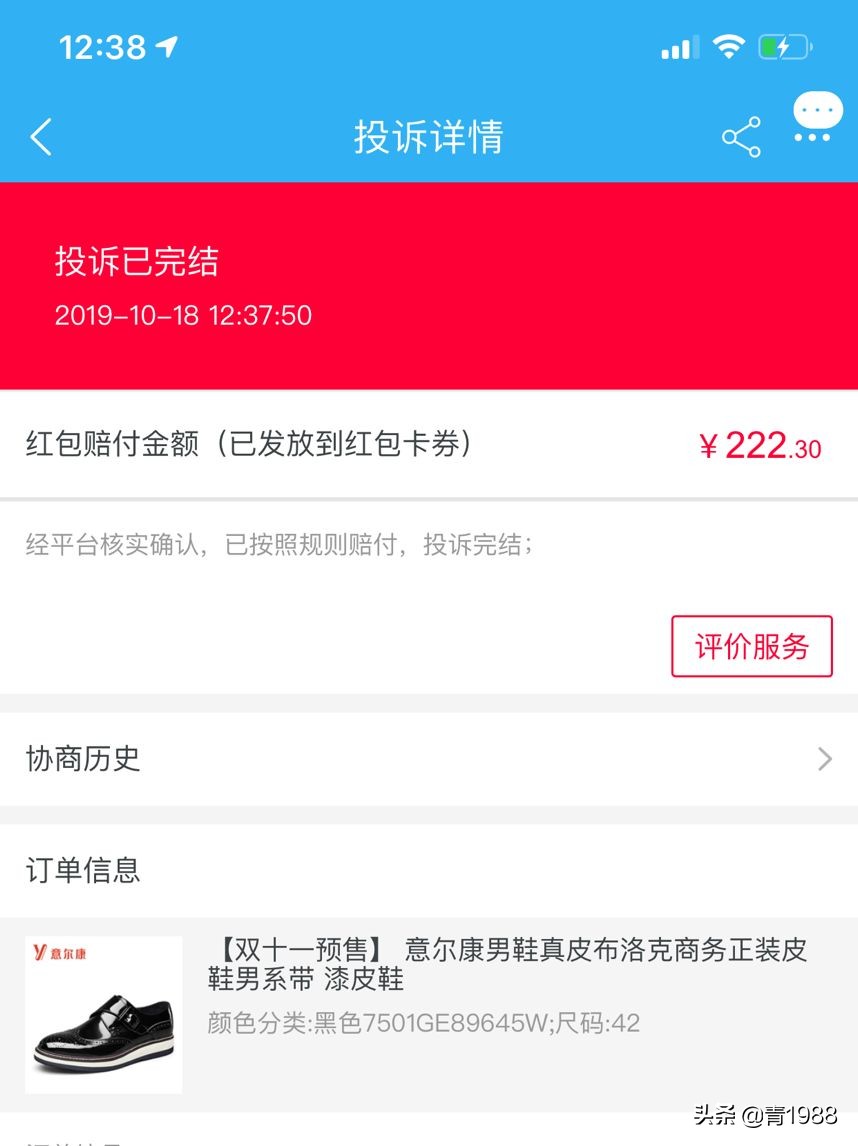Tap the back arrow to exit complaint details
Viewport: 858px width, 1146px height.
coord(40,136)
